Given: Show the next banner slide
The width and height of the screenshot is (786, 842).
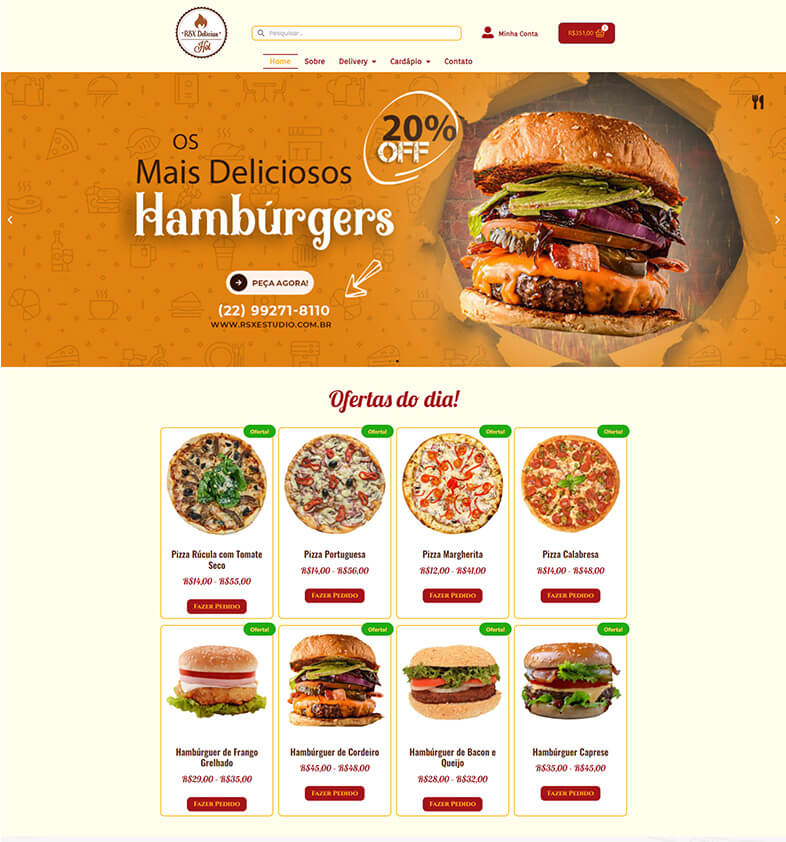Looking at the screenshot, I should tap(776, 219).
